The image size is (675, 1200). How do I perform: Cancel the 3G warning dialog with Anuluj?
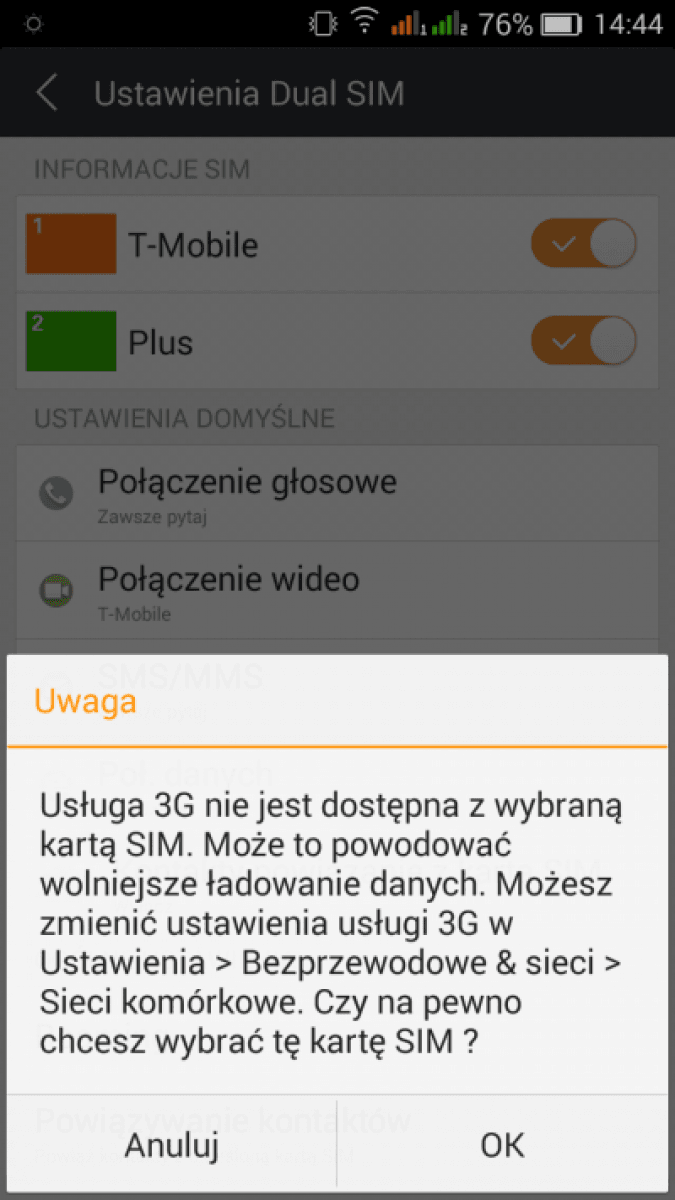coord(171,1145)
